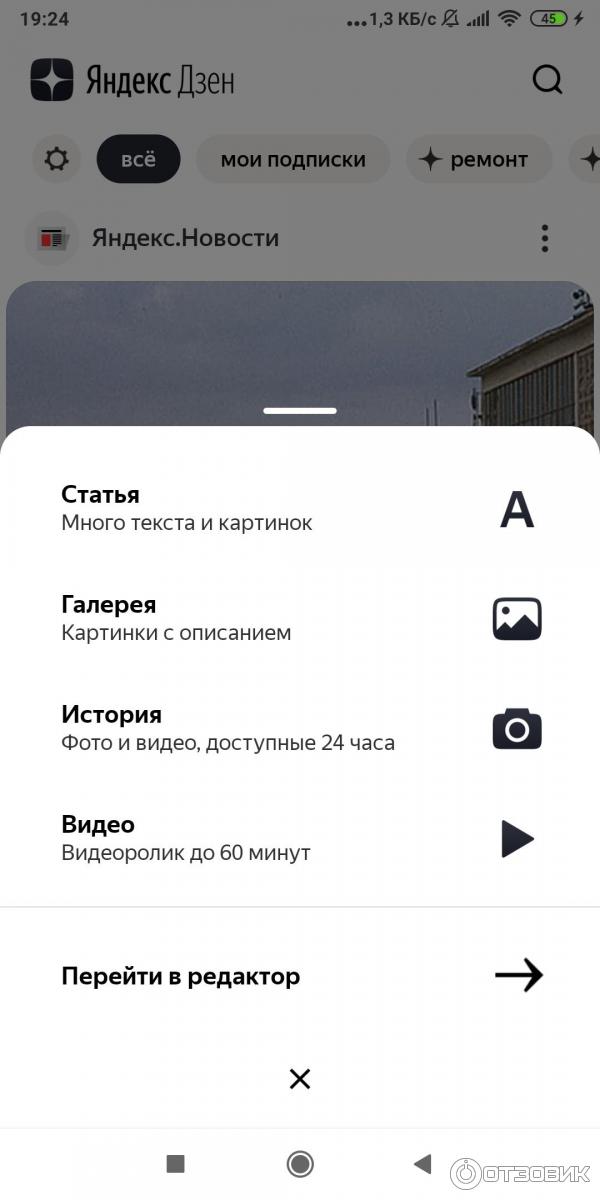Switch to the всё feed chip
The image size is (600, 1200).
(138, 160)
